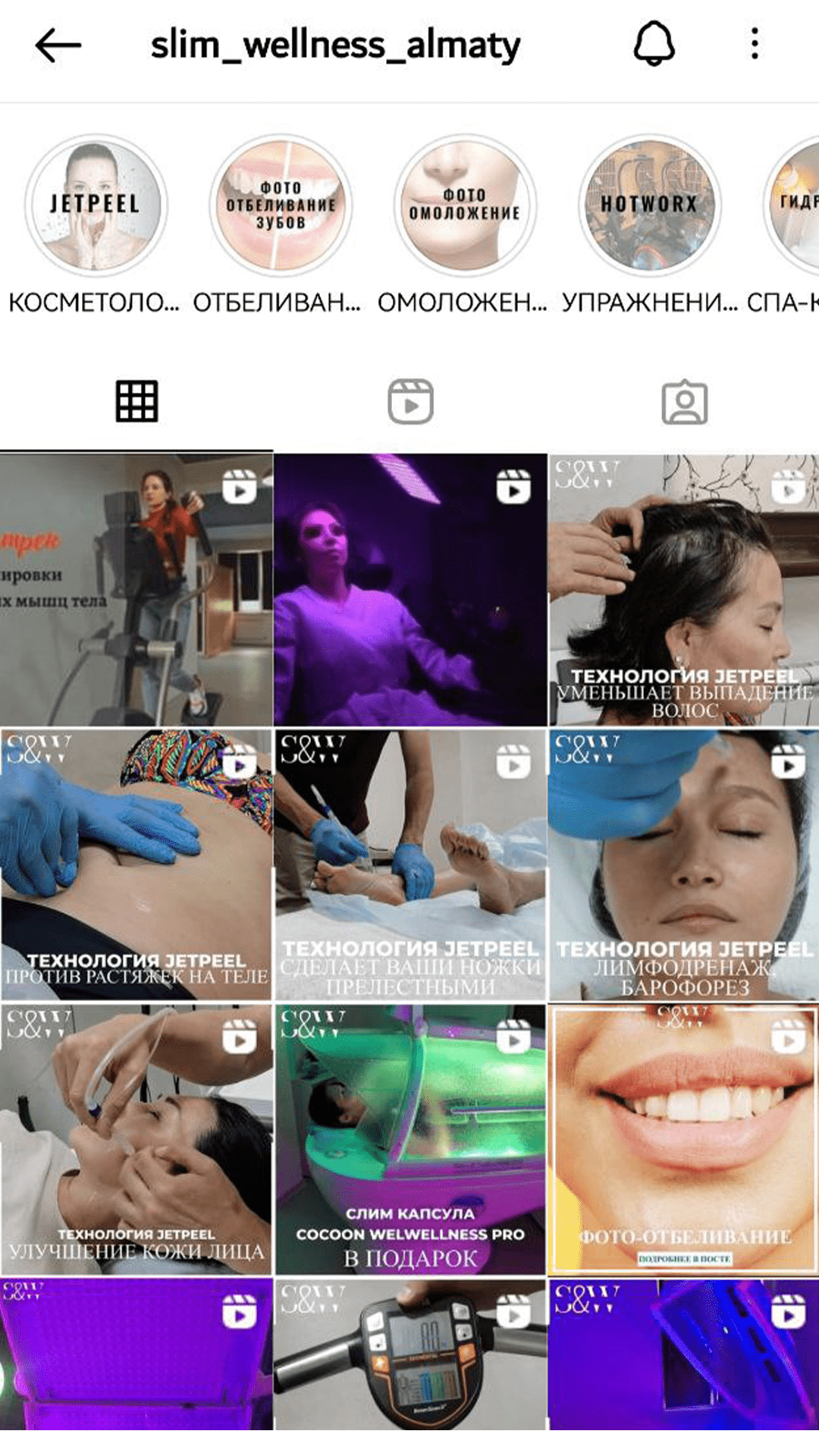The height and width of the screenshot is (1456, 819).
Task: Open the JETPEEL story highlight
Action: tap(95, 205)
